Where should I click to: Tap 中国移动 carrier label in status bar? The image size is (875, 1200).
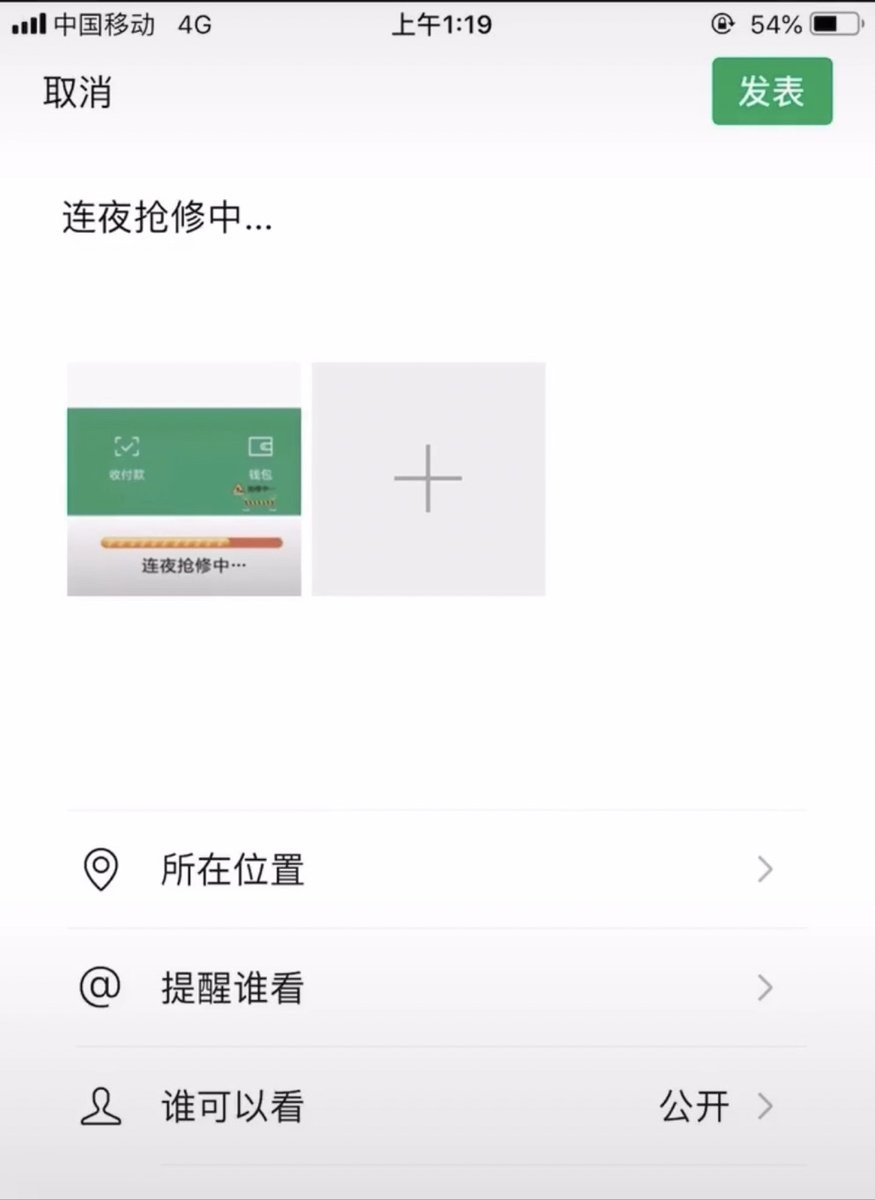[x=106, y=24]
